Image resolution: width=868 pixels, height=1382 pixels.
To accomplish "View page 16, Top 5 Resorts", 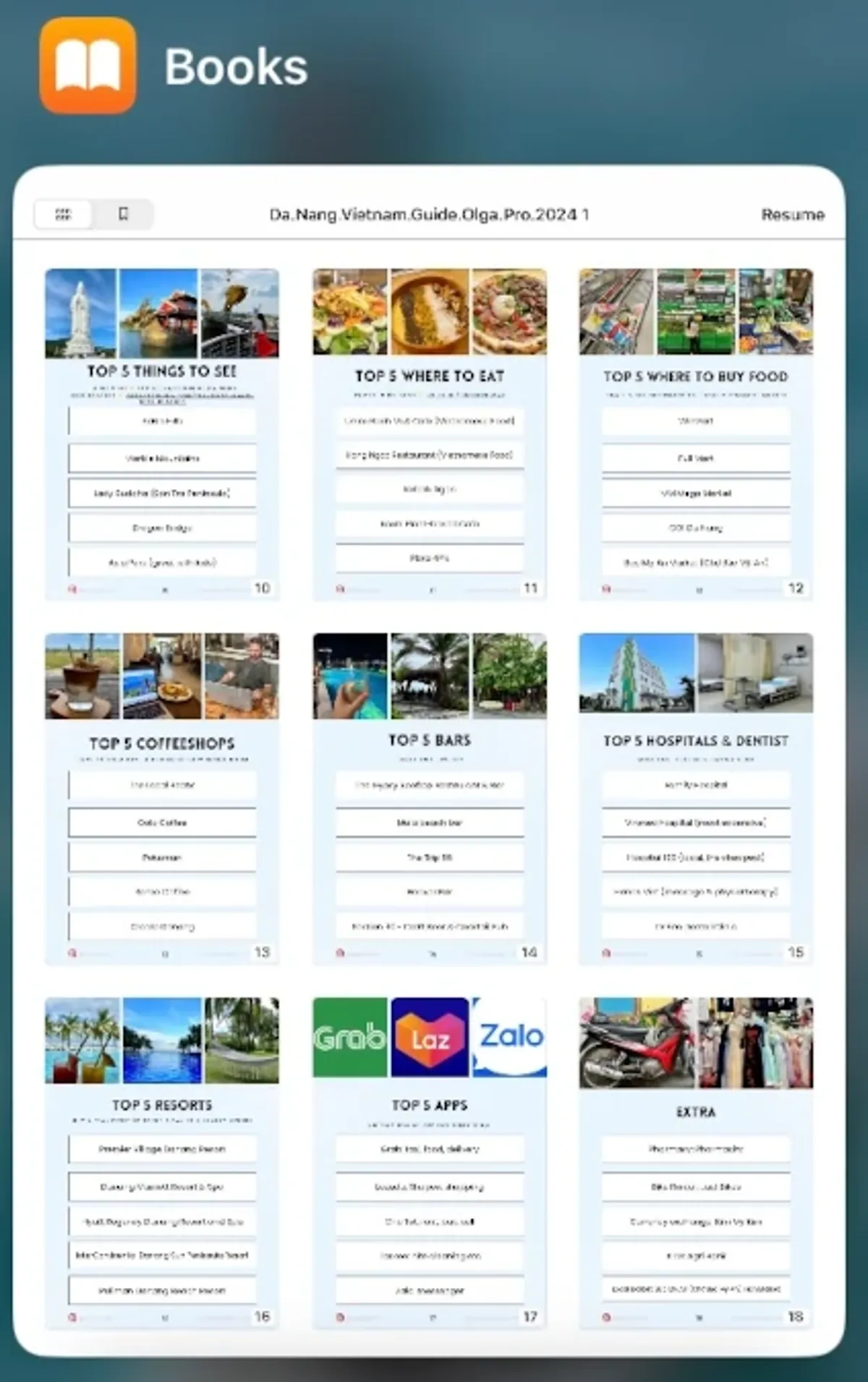I will click(x=162, y=1163).
